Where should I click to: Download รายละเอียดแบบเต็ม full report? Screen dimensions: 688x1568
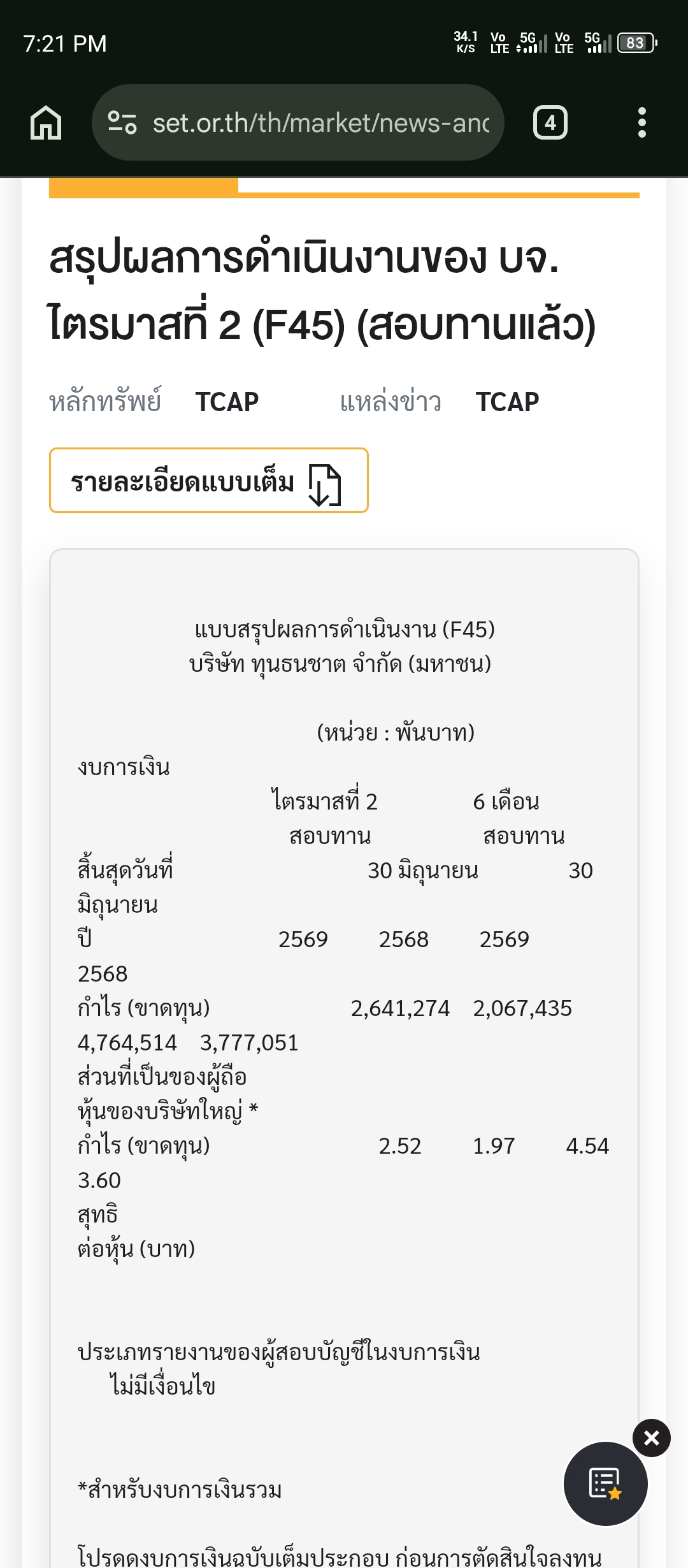pos(209,481)
